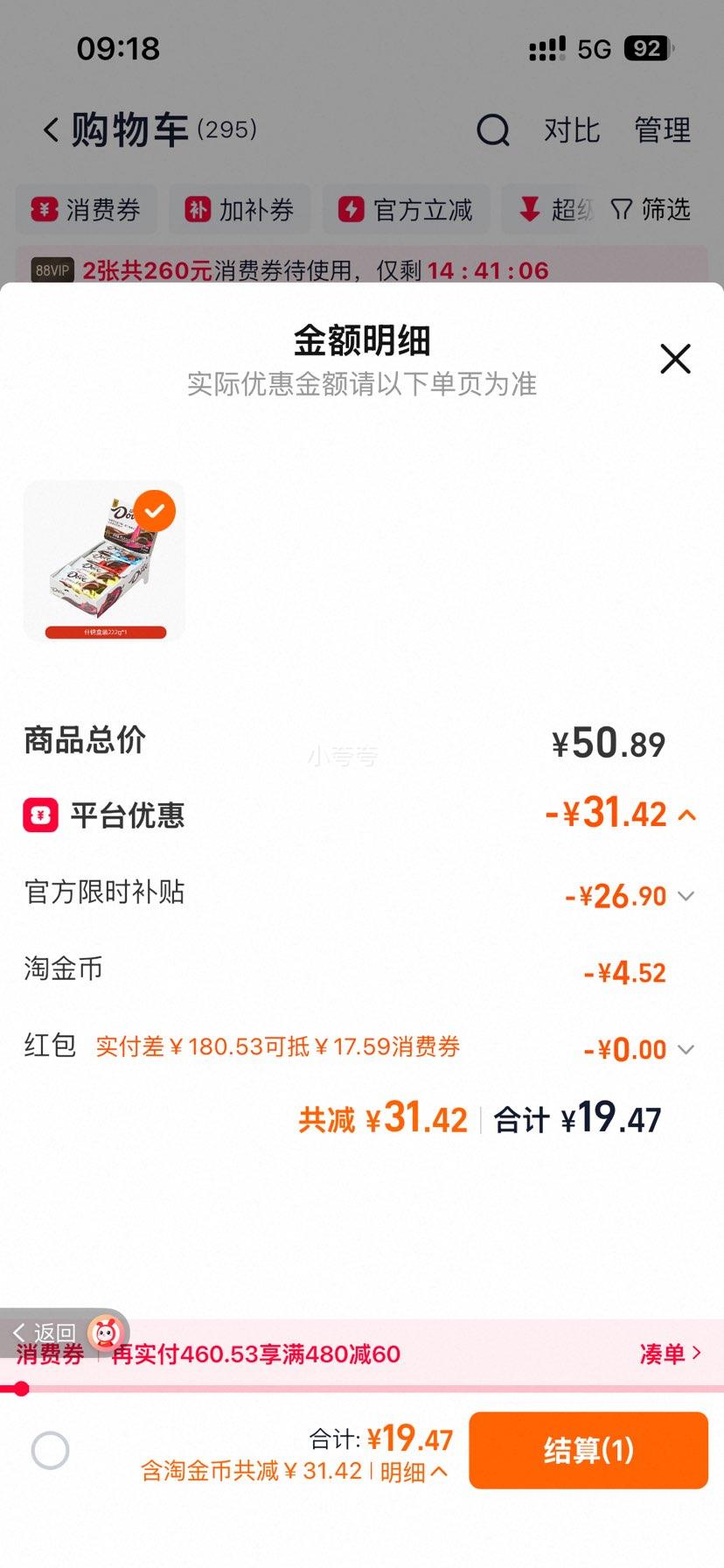This screenshot has height=1568, width=724.
Task: Close the 金额明细 popup with the X
Action: [674, 359]
